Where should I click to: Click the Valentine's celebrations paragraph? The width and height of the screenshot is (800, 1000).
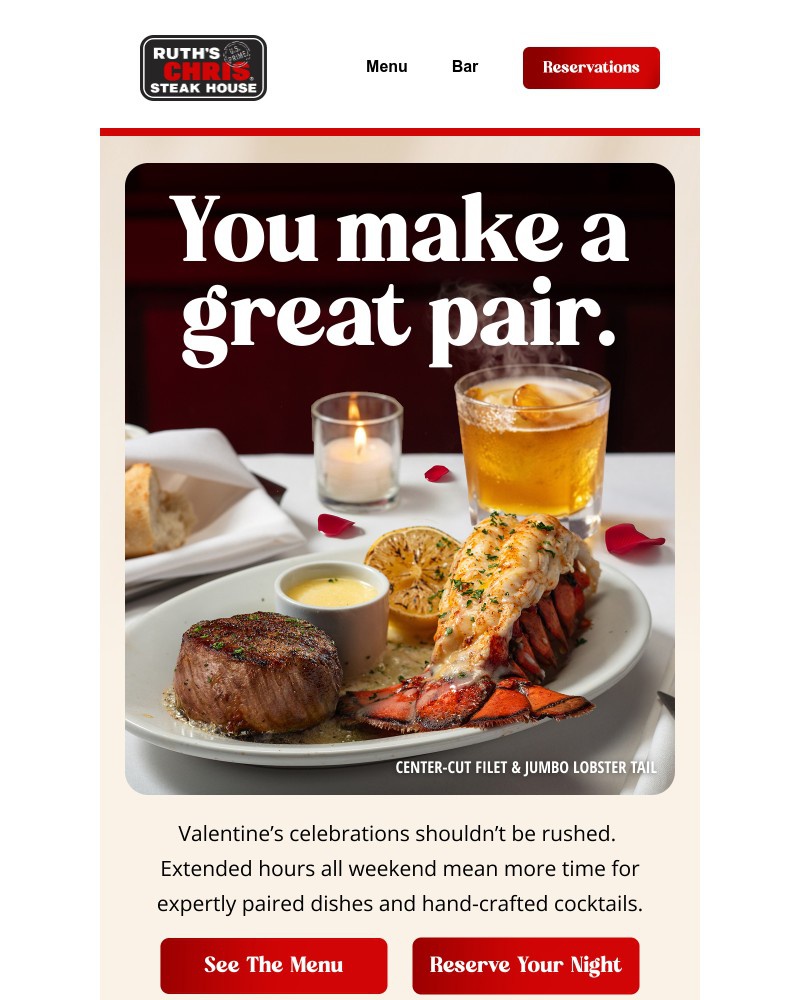400,868
